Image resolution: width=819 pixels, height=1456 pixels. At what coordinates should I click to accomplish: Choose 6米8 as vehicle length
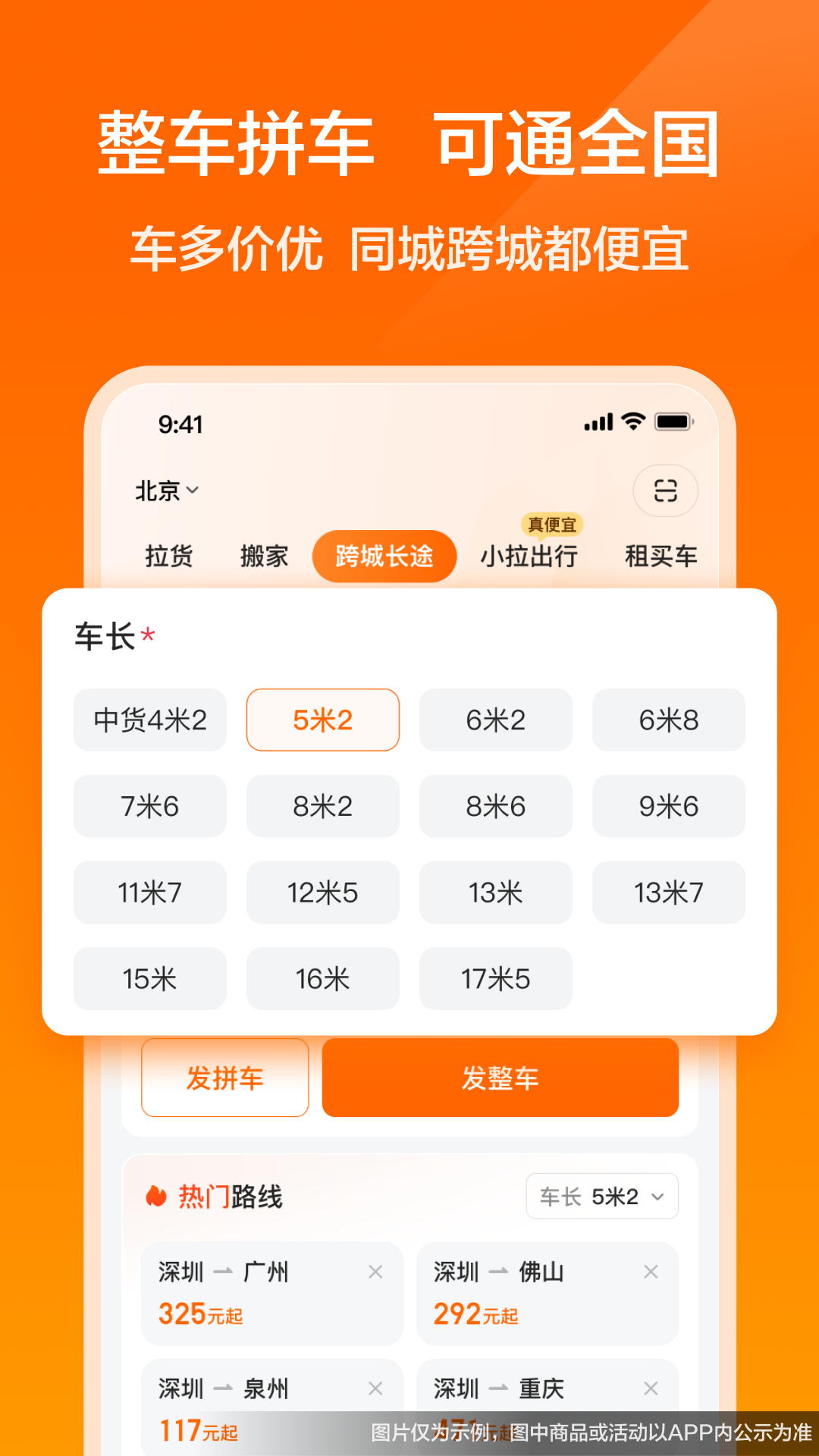pyautogui.click(x=668, y=720)
